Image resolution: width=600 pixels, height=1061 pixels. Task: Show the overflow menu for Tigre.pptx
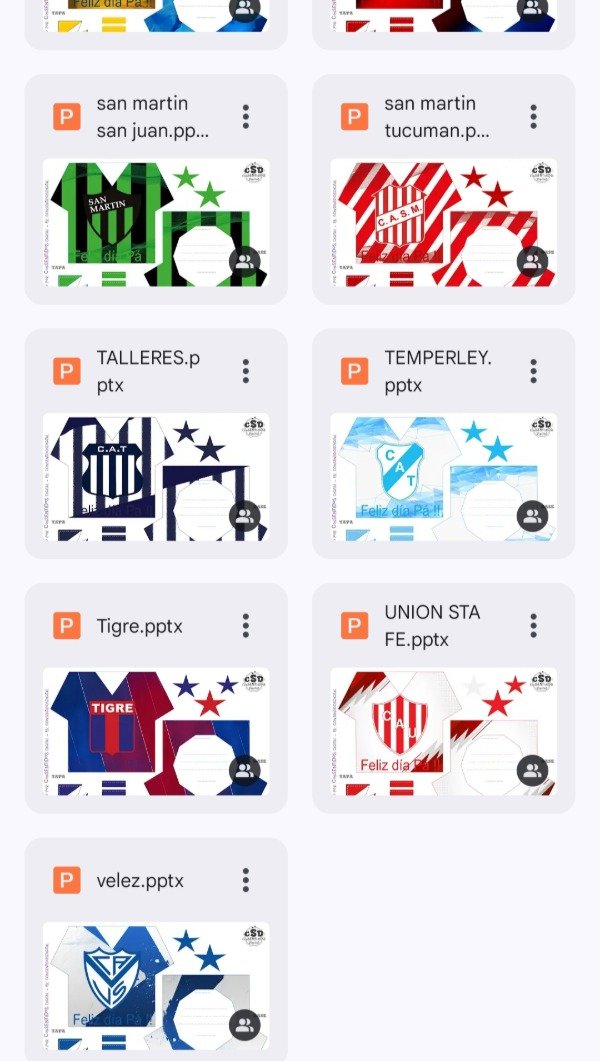pyautogui.click(x=246, y=626)
